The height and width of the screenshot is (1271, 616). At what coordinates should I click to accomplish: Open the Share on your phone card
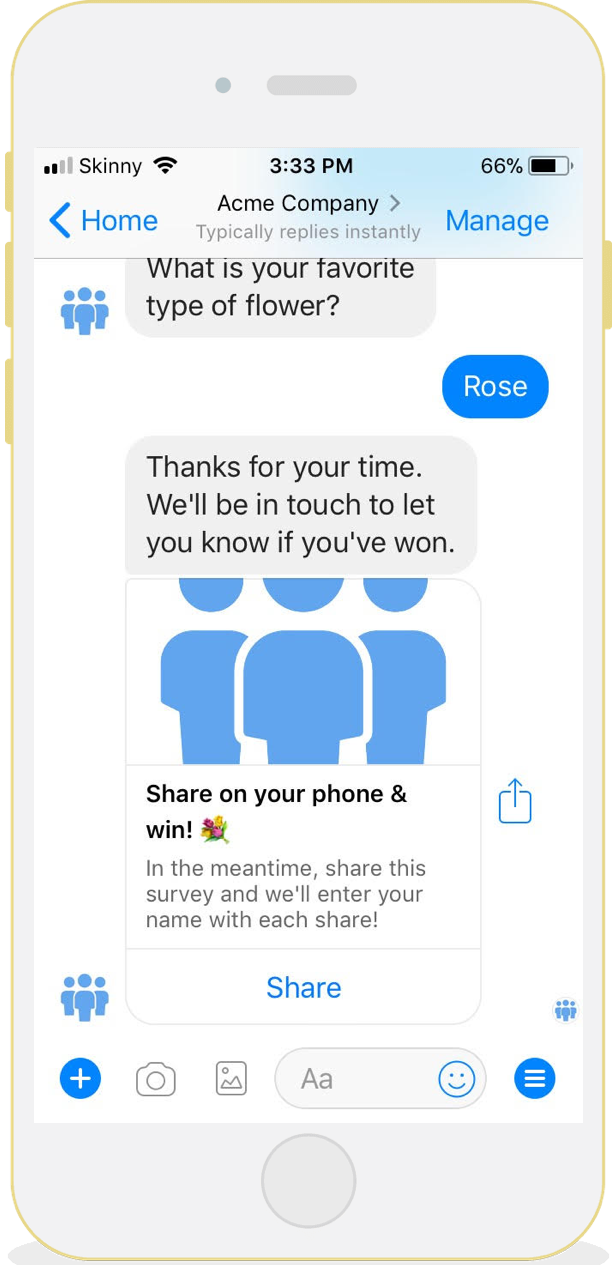(304, 763)
